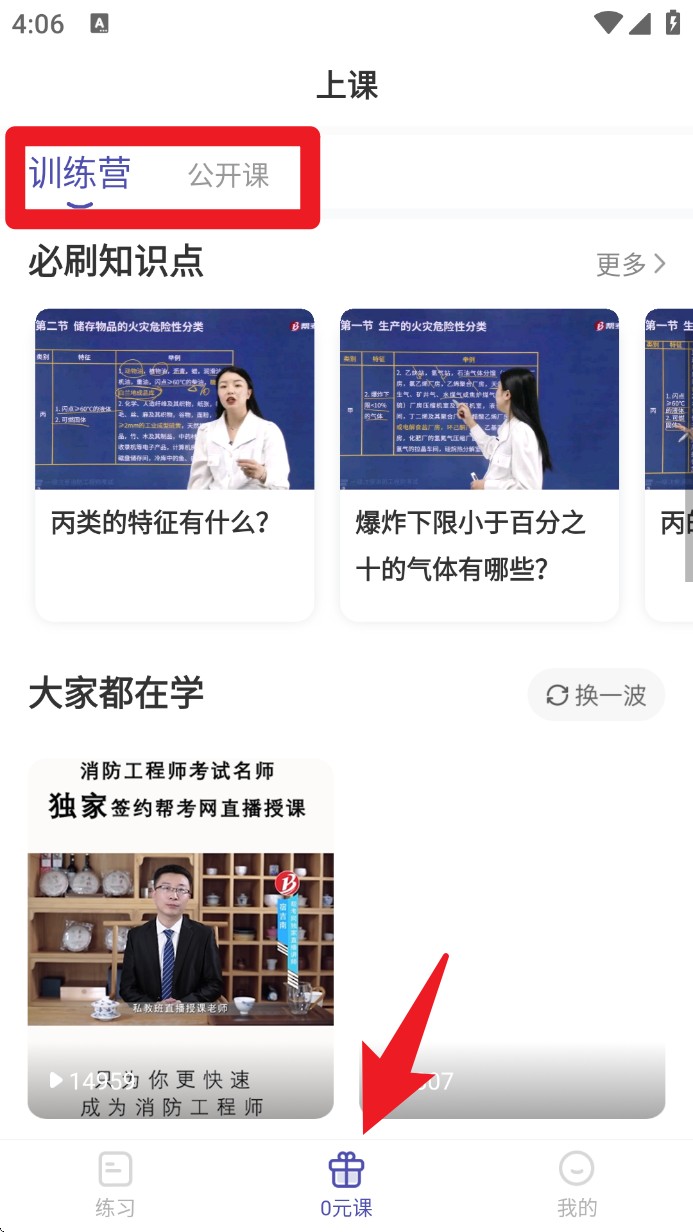Refresh recommendations with 换一波
Image resolution: width=693 pixels, height=1232 pixels.
[x=596, y=695]
